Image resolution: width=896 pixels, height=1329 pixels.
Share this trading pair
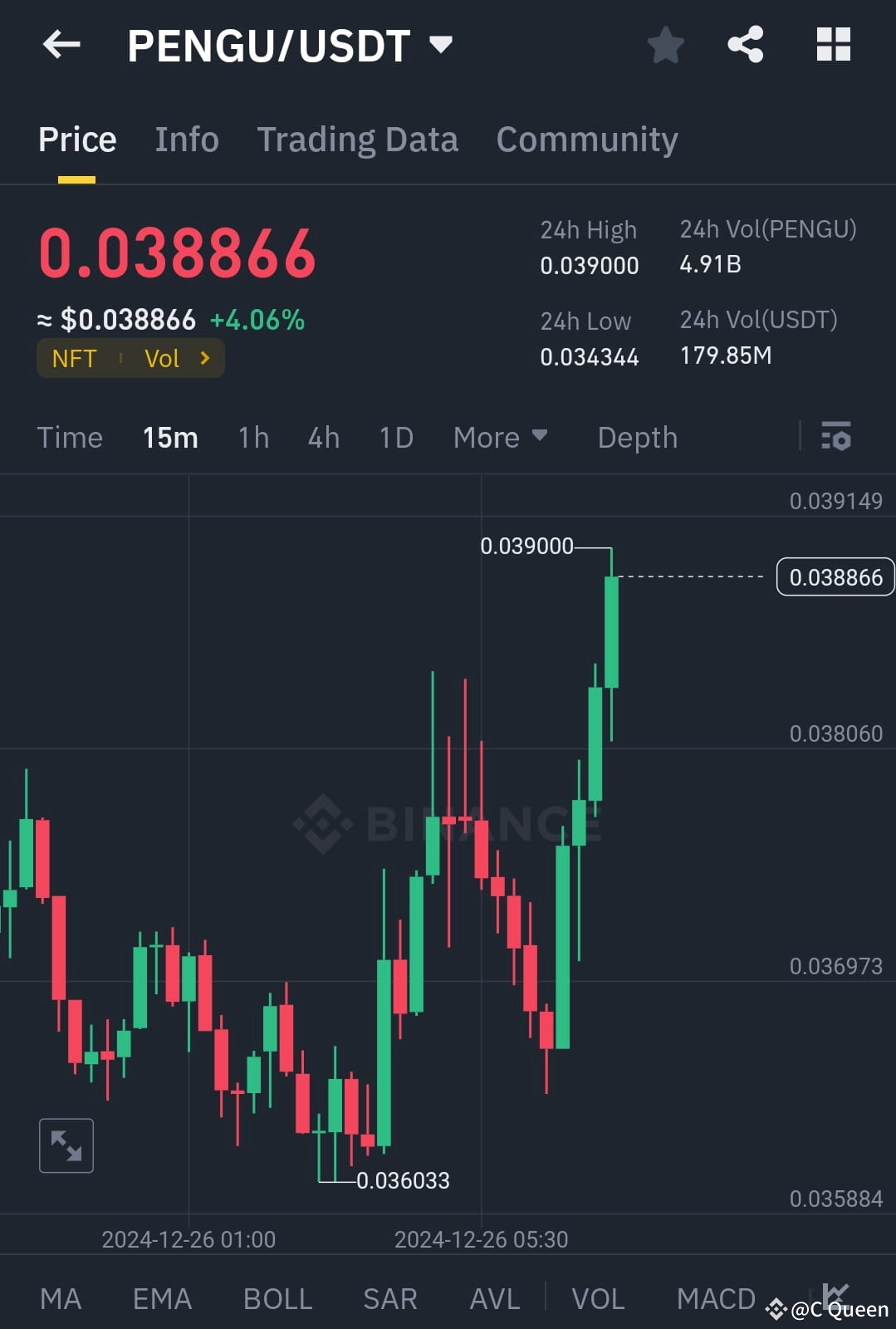point(745,45)
